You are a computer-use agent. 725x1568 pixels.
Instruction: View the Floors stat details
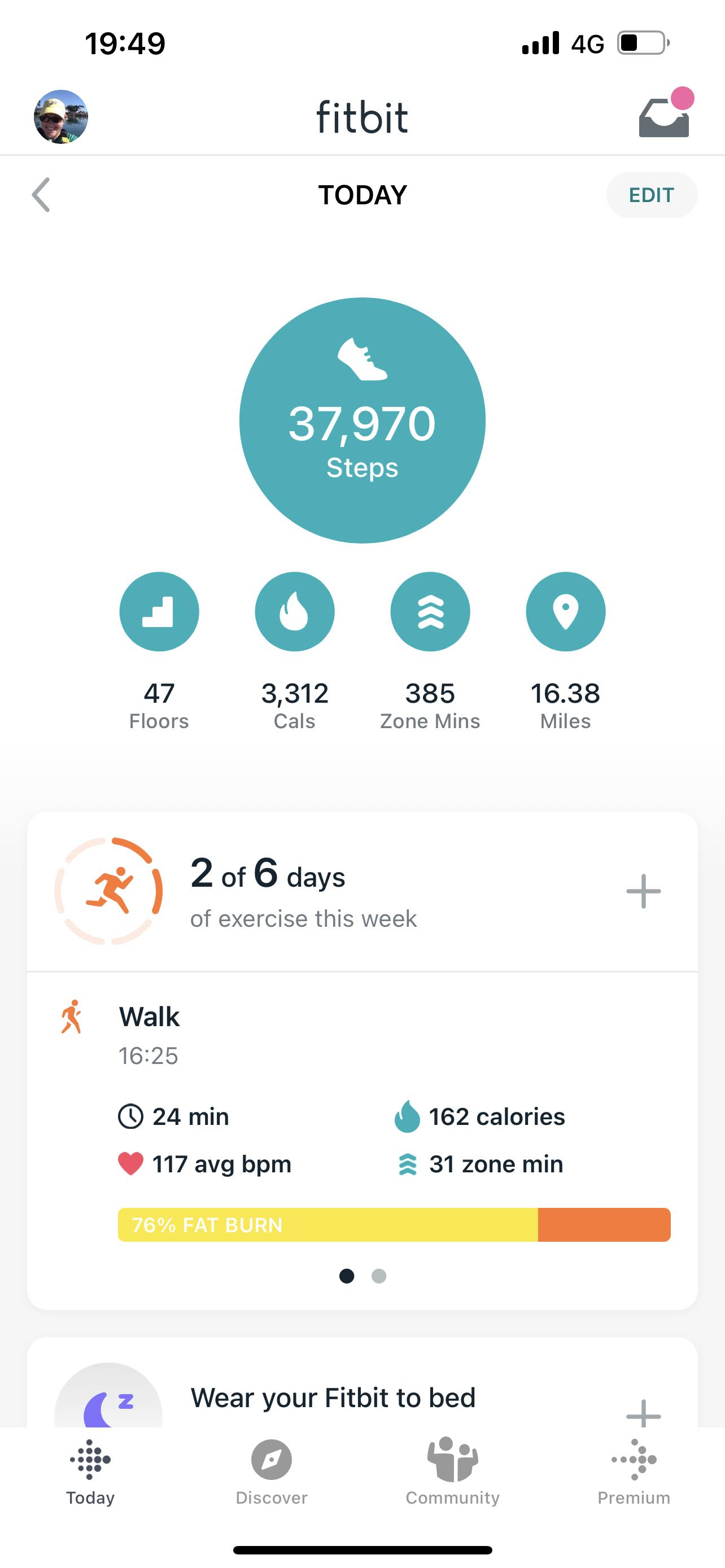click(x=159, y=612)
